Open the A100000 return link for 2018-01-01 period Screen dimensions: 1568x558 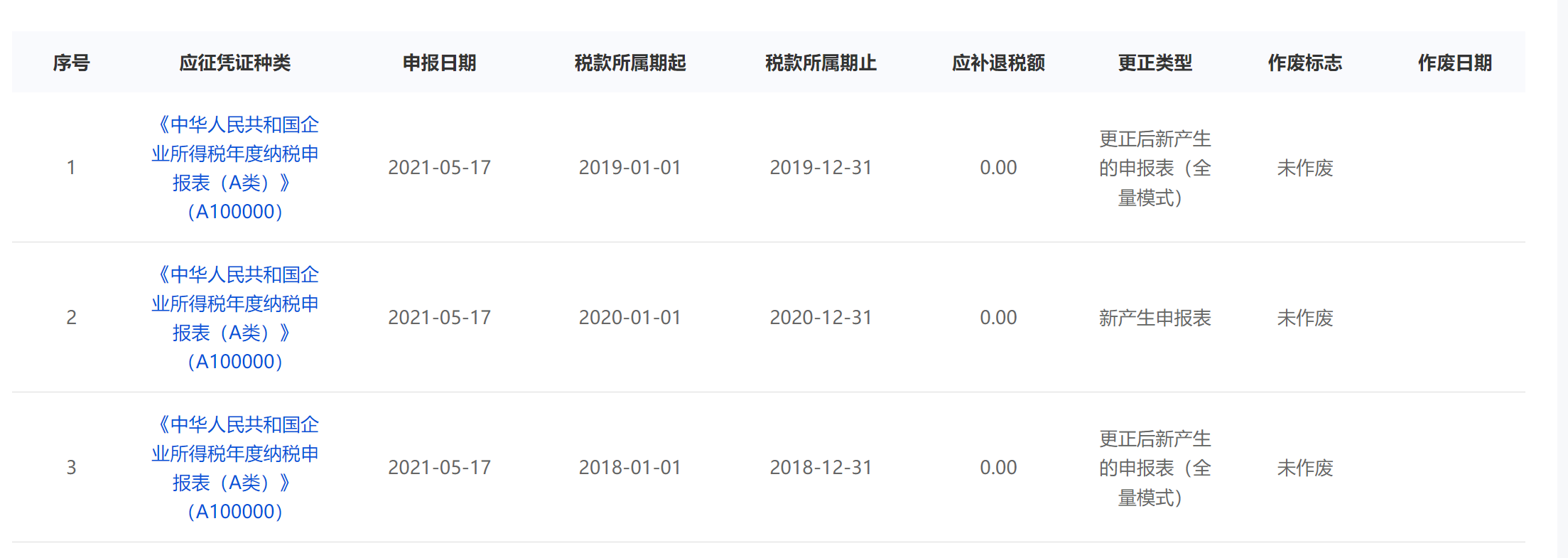(235, 468)
